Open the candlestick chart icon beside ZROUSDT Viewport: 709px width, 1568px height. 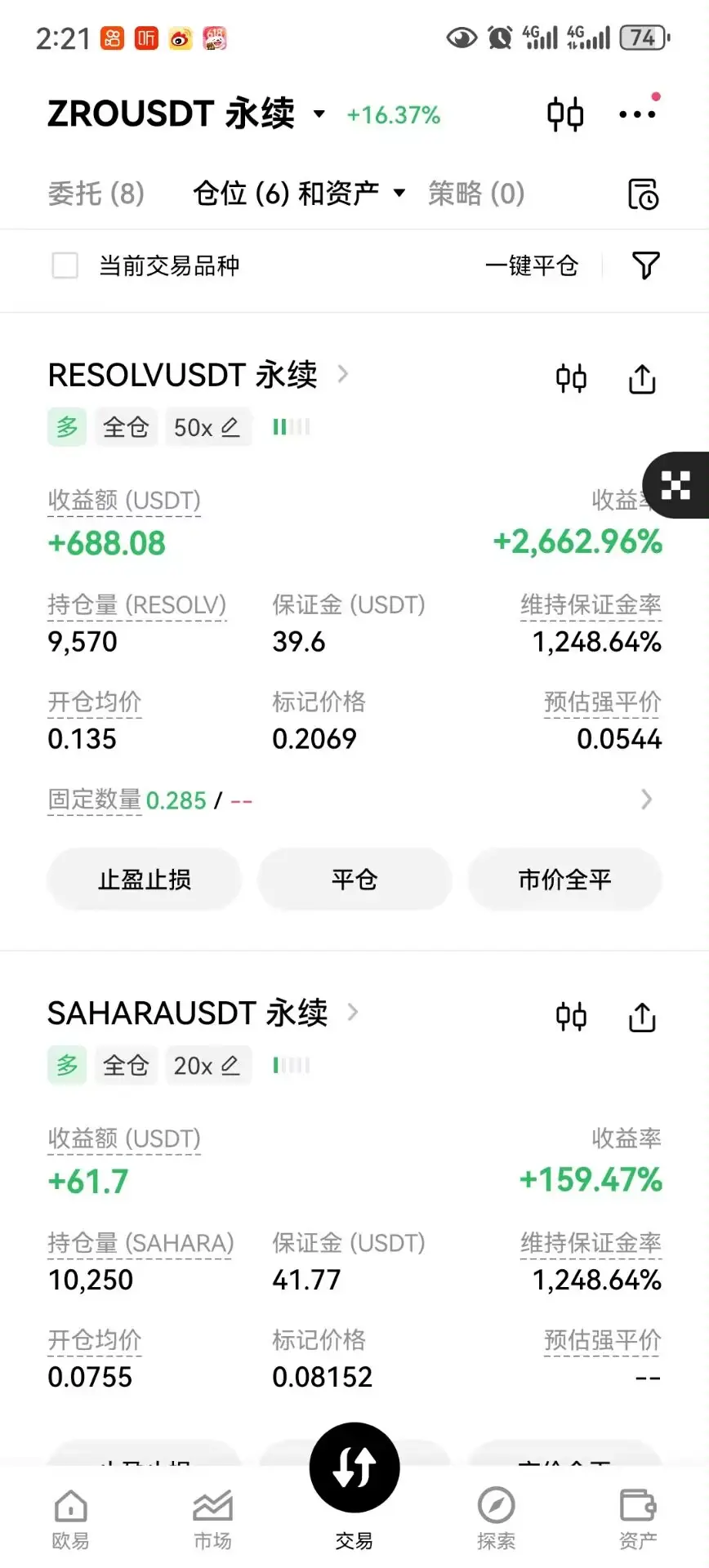(565, 114)
